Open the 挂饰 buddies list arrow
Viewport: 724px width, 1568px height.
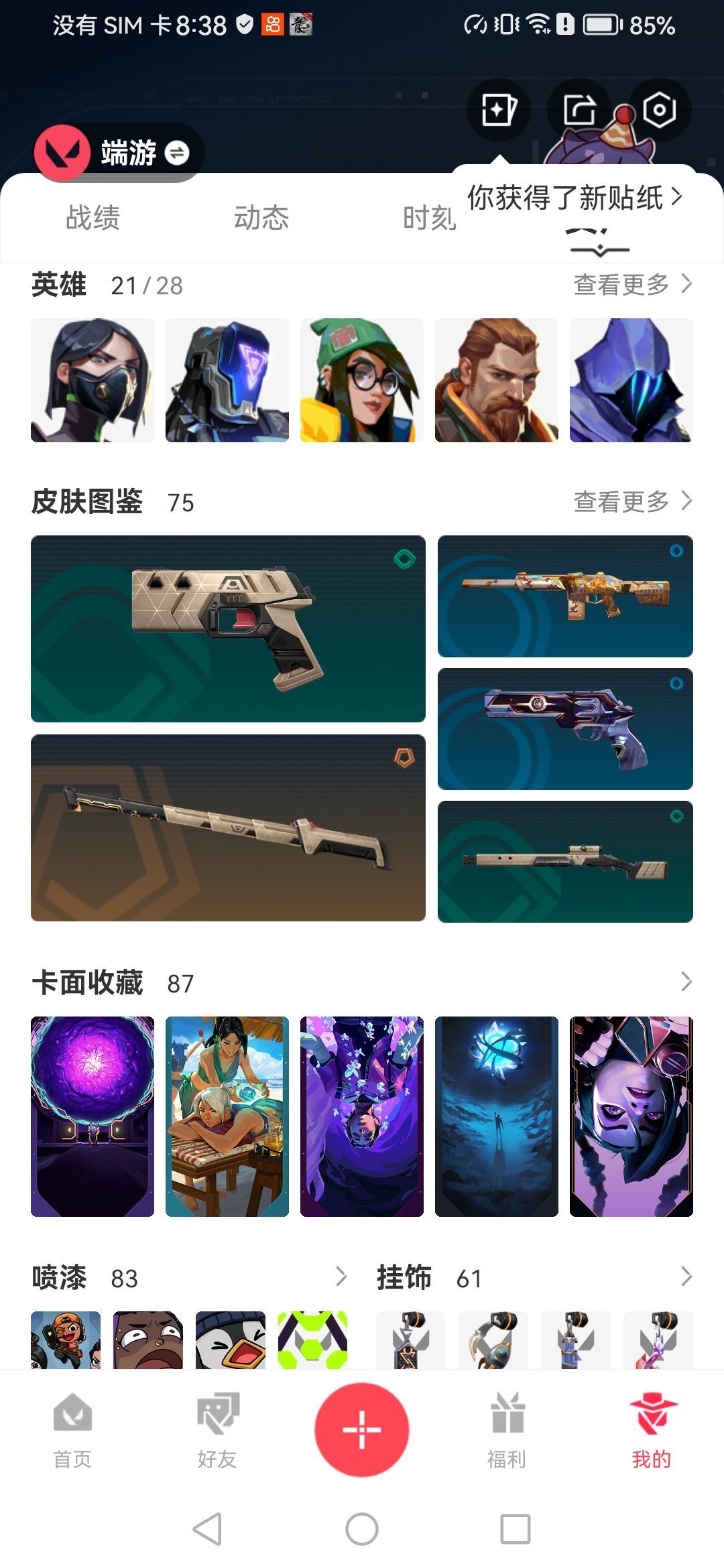point(686,1277)
